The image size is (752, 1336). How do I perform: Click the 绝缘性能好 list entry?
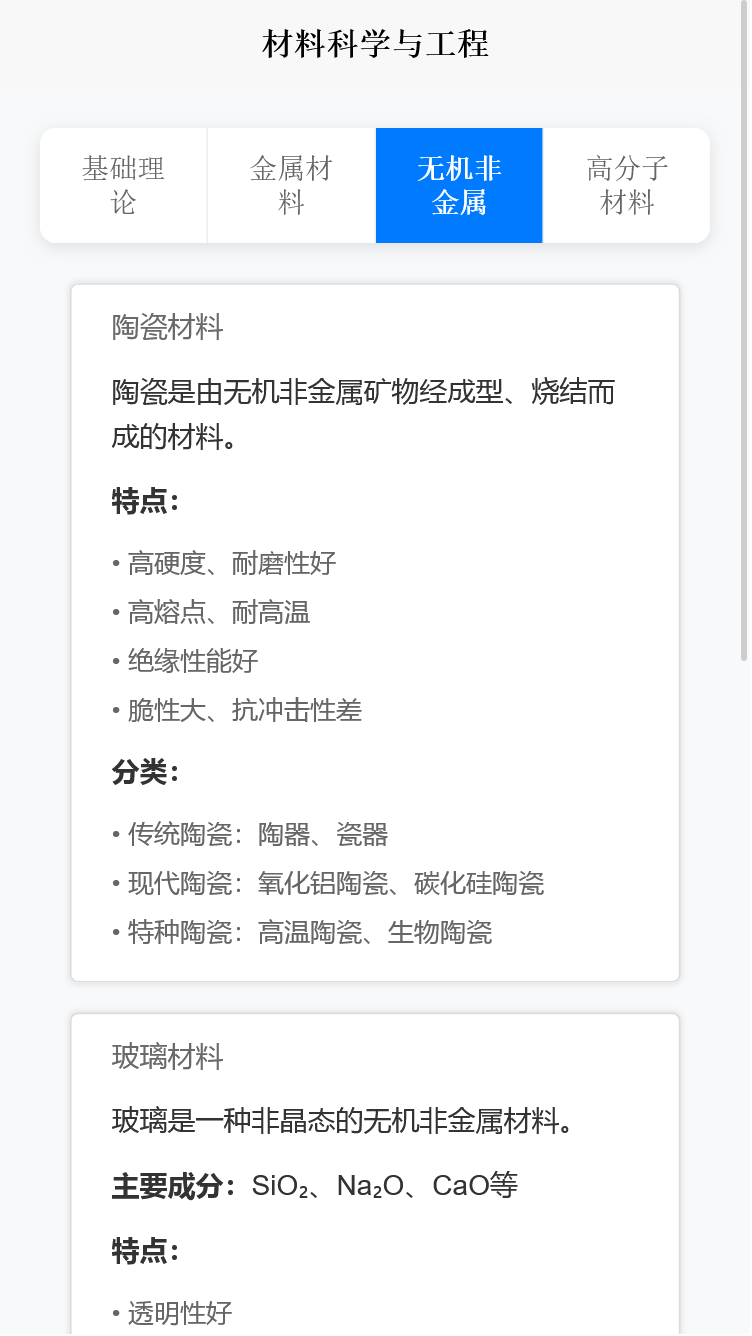click(192, 661)
